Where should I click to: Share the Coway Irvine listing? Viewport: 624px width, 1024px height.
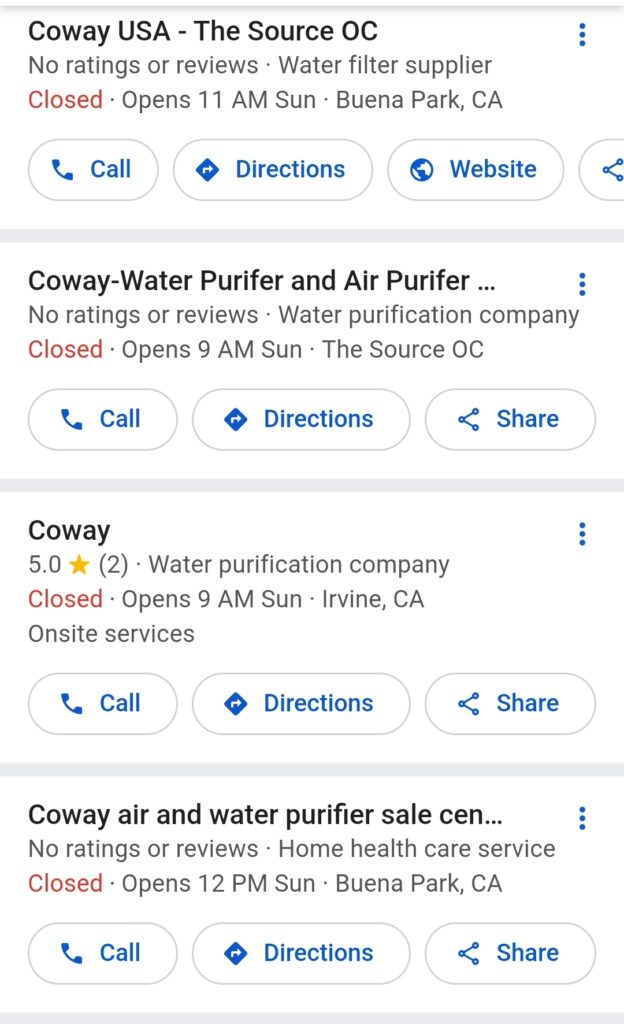(510, 703)
